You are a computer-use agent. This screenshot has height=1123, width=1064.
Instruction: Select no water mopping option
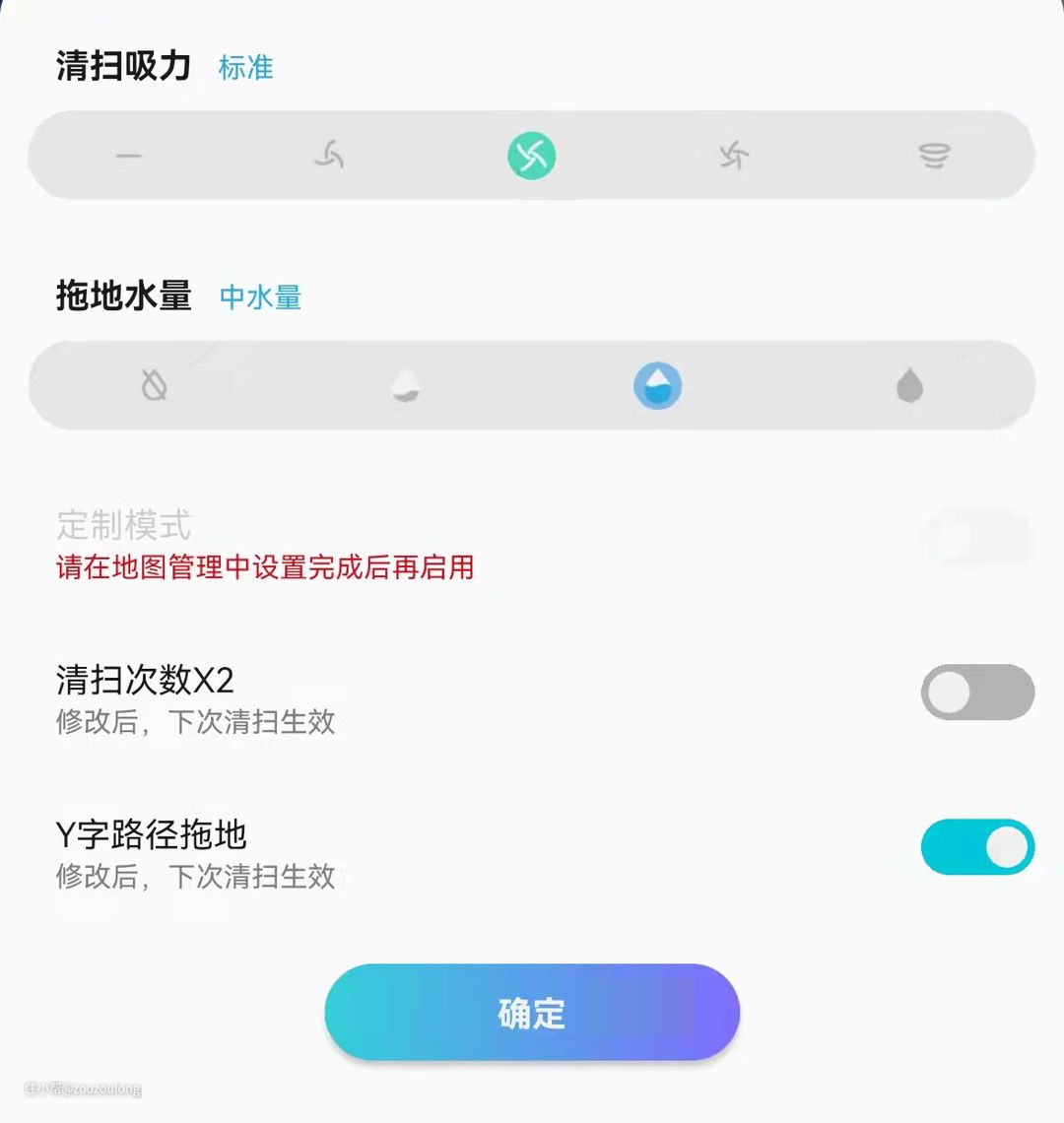click(x=155, y=385)
